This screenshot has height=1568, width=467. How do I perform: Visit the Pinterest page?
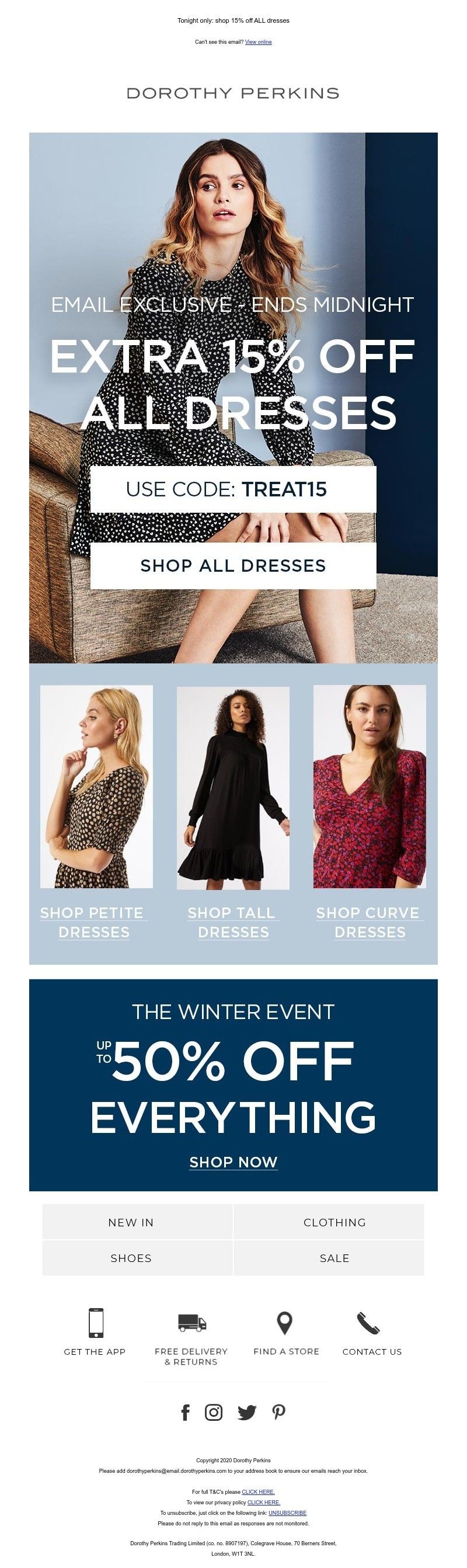click(x=279, y=1411)
